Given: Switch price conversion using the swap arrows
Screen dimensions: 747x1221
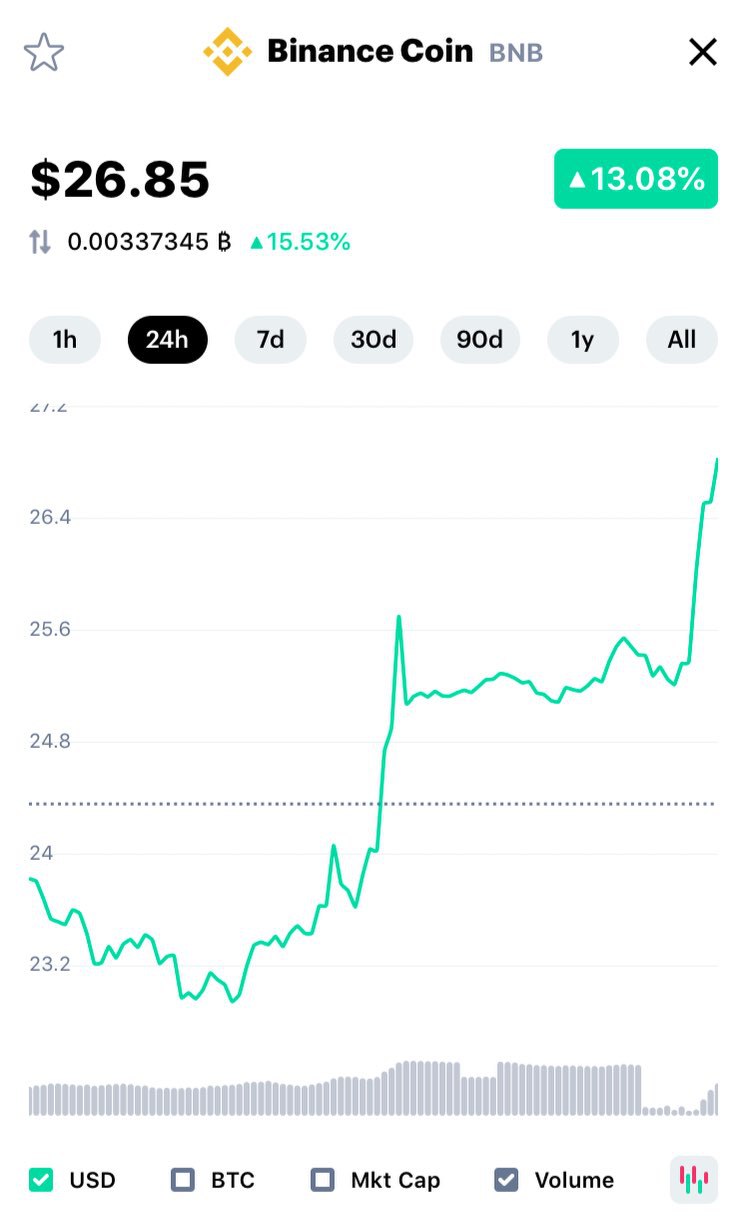Looking at the screenshot, I should [40, 241].
